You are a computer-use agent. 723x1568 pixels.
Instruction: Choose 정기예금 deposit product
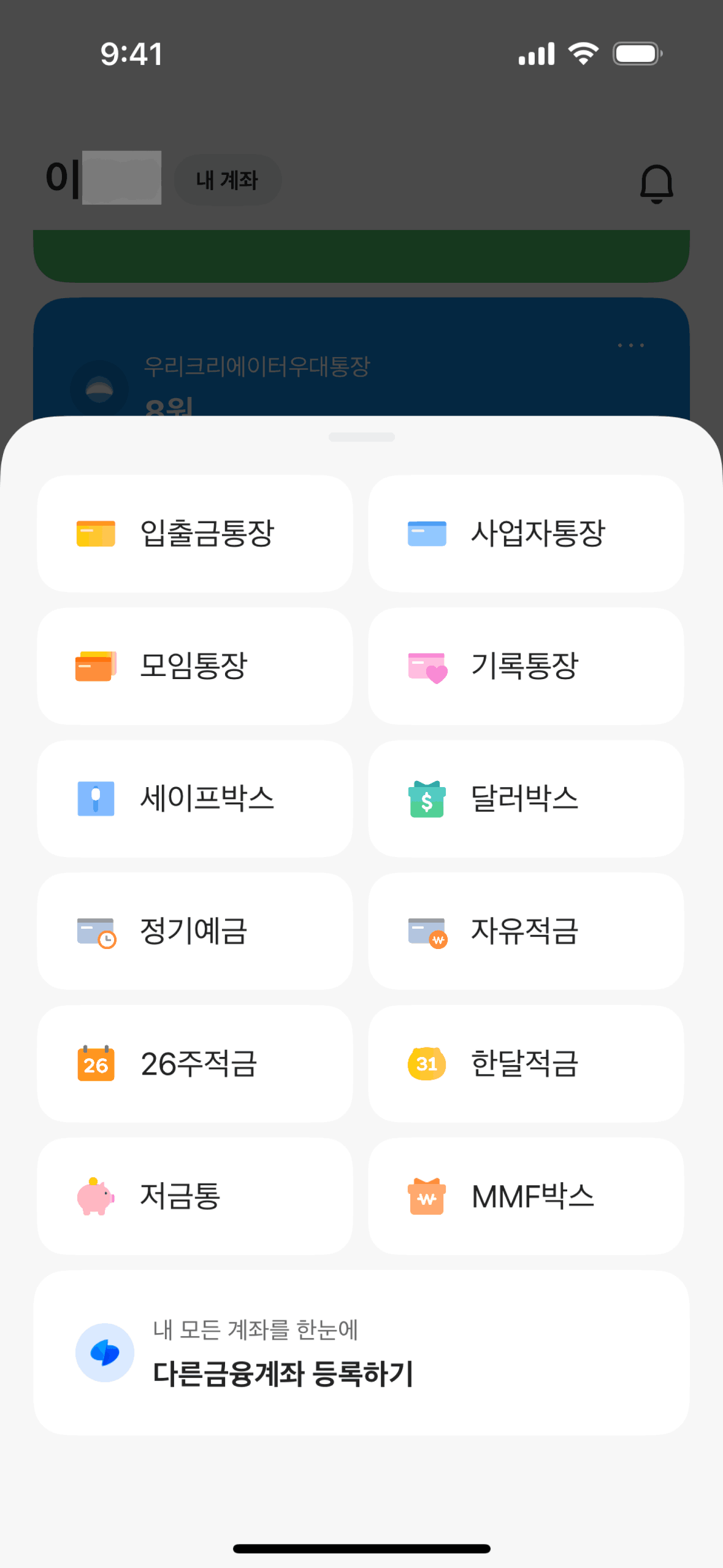coord(194,931)
